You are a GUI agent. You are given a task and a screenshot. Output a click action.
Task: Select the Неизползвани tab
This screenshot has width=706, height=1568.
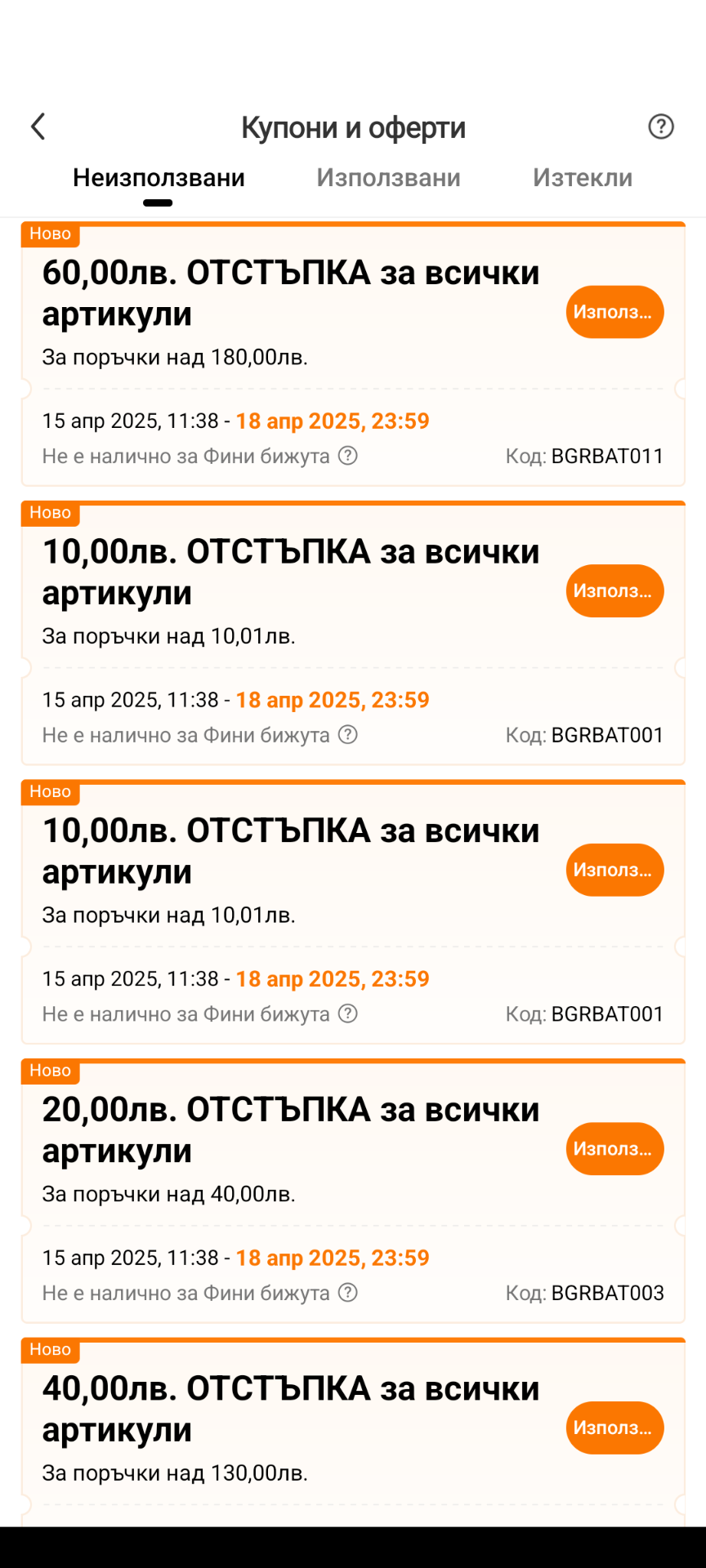coord(159,178)
